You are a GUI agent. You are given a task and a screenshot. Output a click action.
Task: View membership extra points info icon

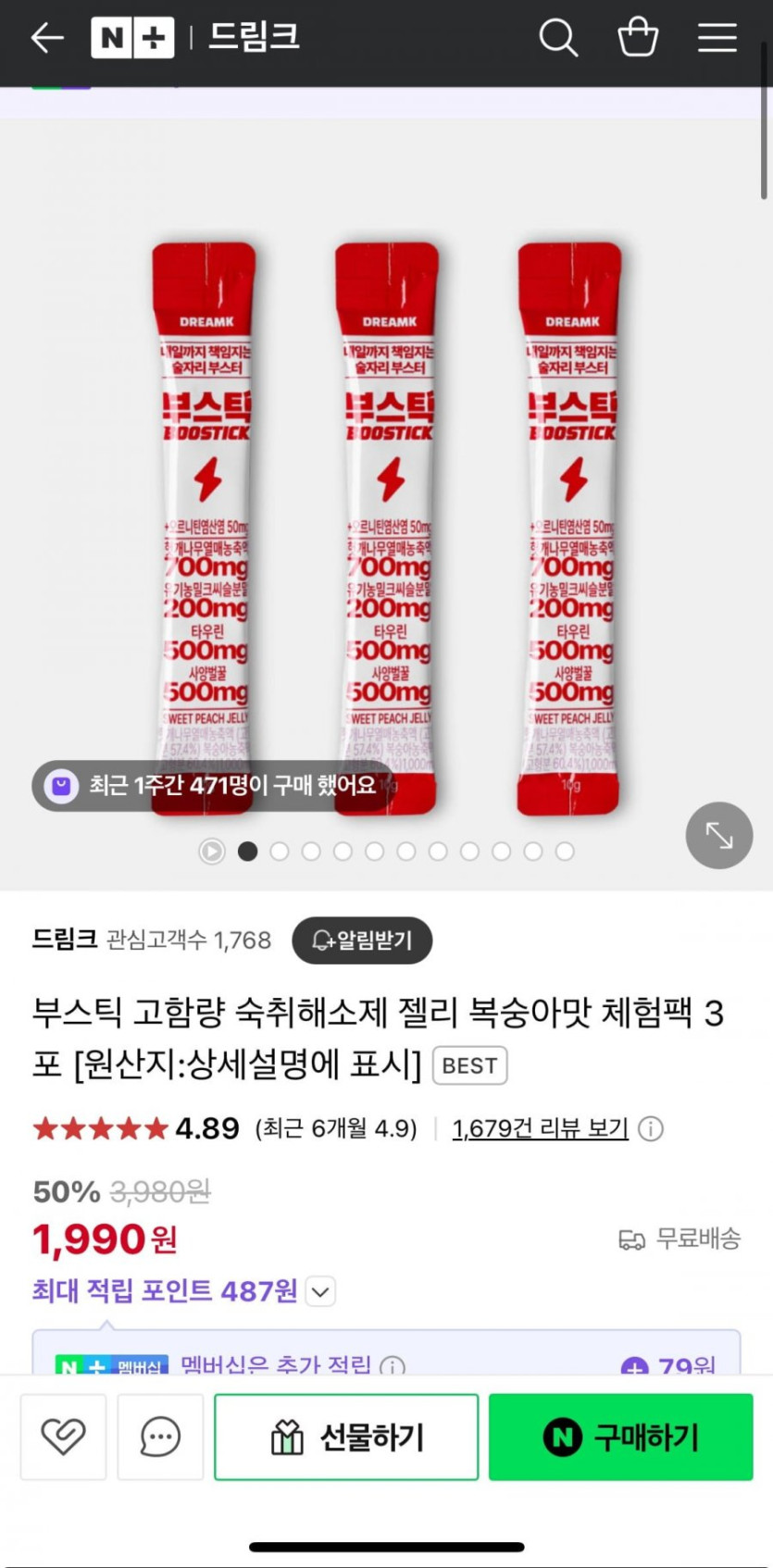[x=393, y=1366]
